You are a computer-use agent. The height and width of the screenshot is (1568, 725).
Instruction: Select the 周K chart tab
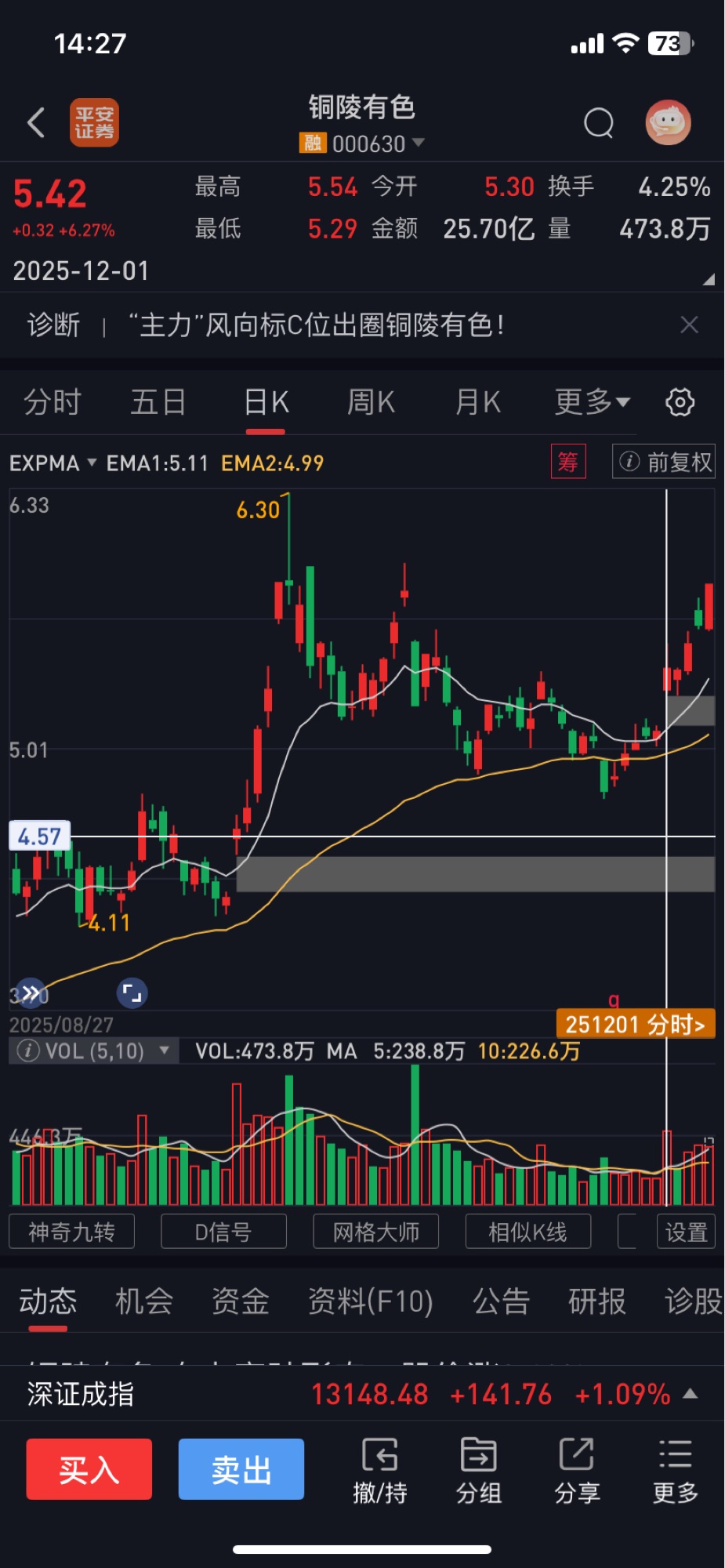click(371, 402)
